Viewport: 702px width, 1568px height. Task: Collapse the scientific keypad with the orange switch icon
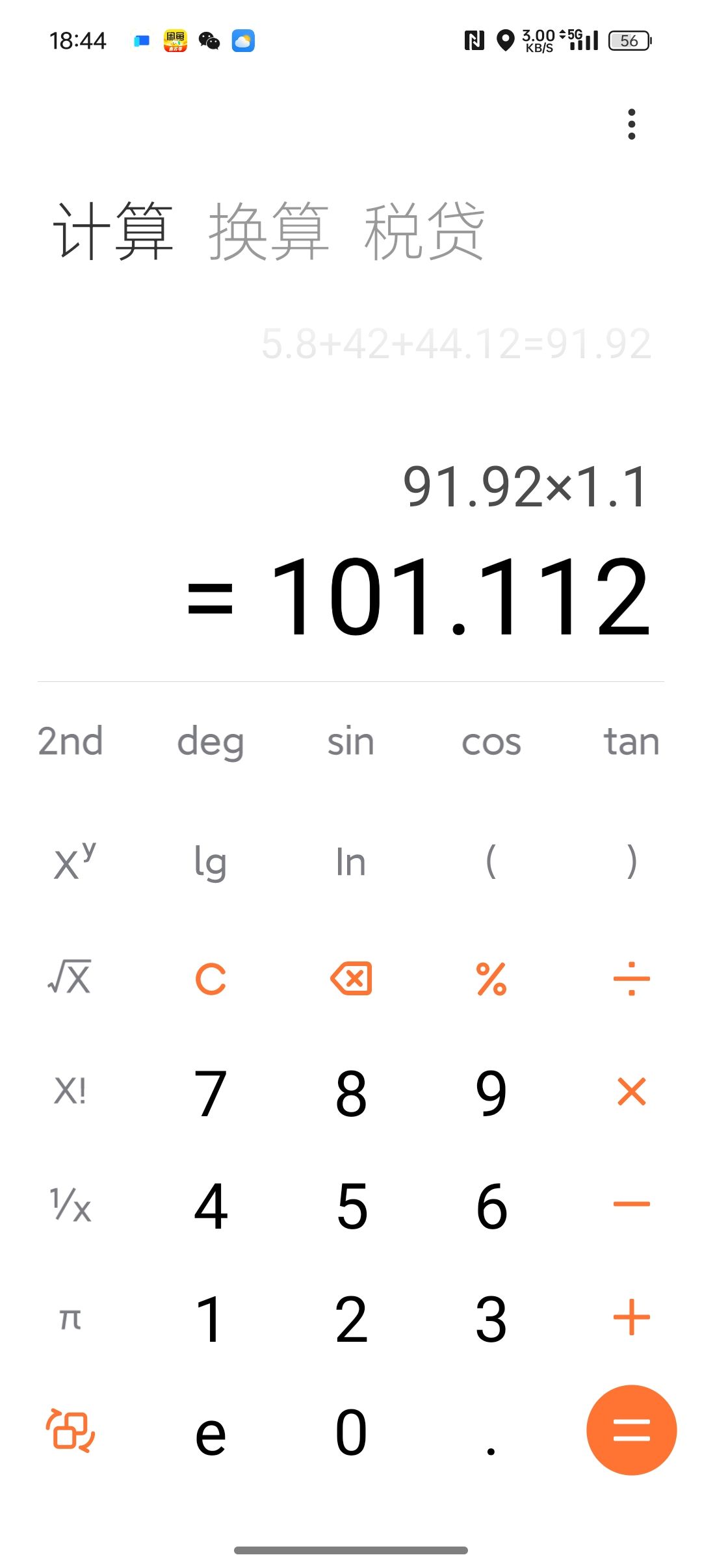[70, 1430]
